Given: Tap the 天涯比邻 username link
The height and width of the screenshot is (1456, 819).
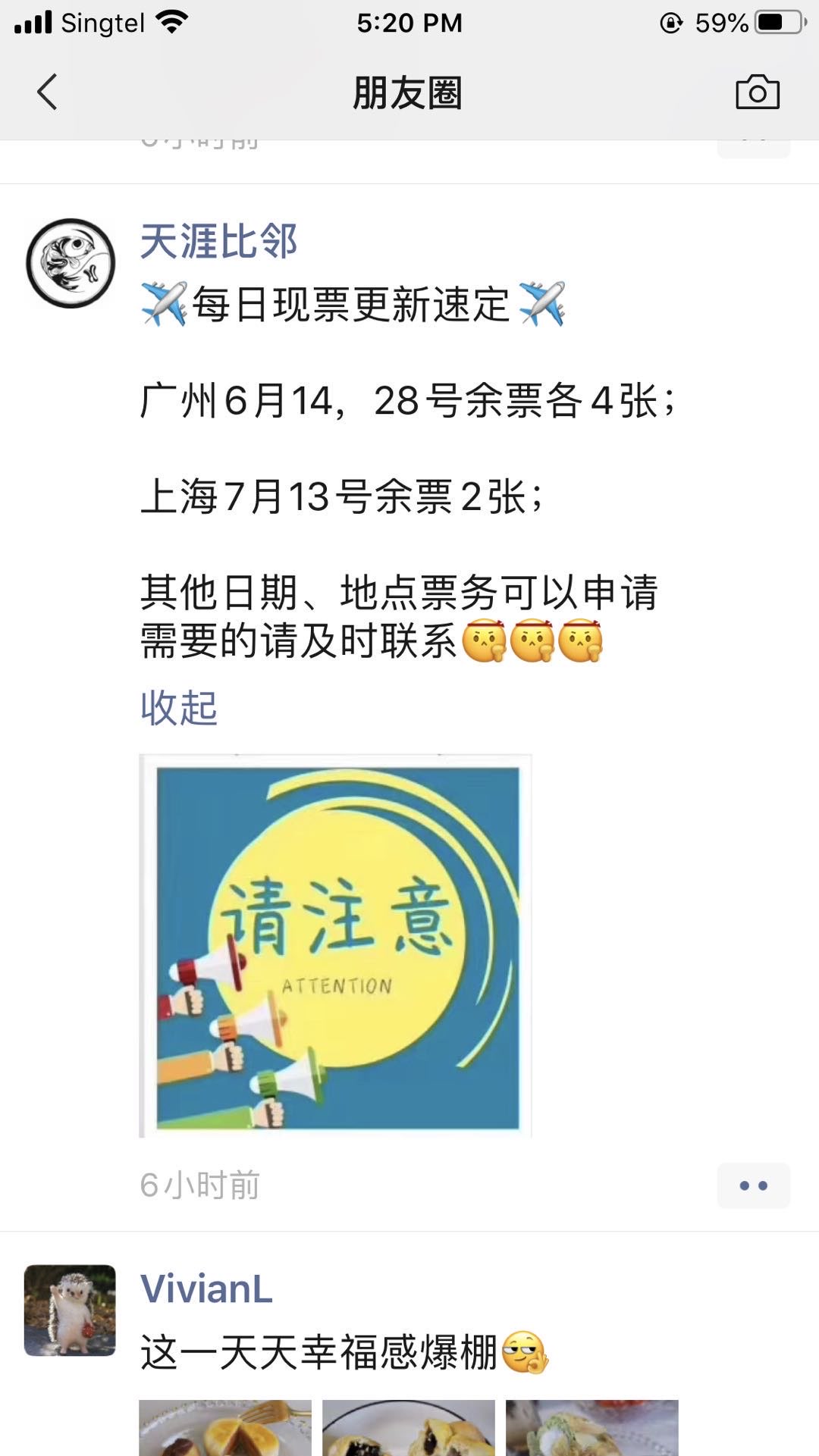Looking at the screenshot, I should (x=218, y=242).
